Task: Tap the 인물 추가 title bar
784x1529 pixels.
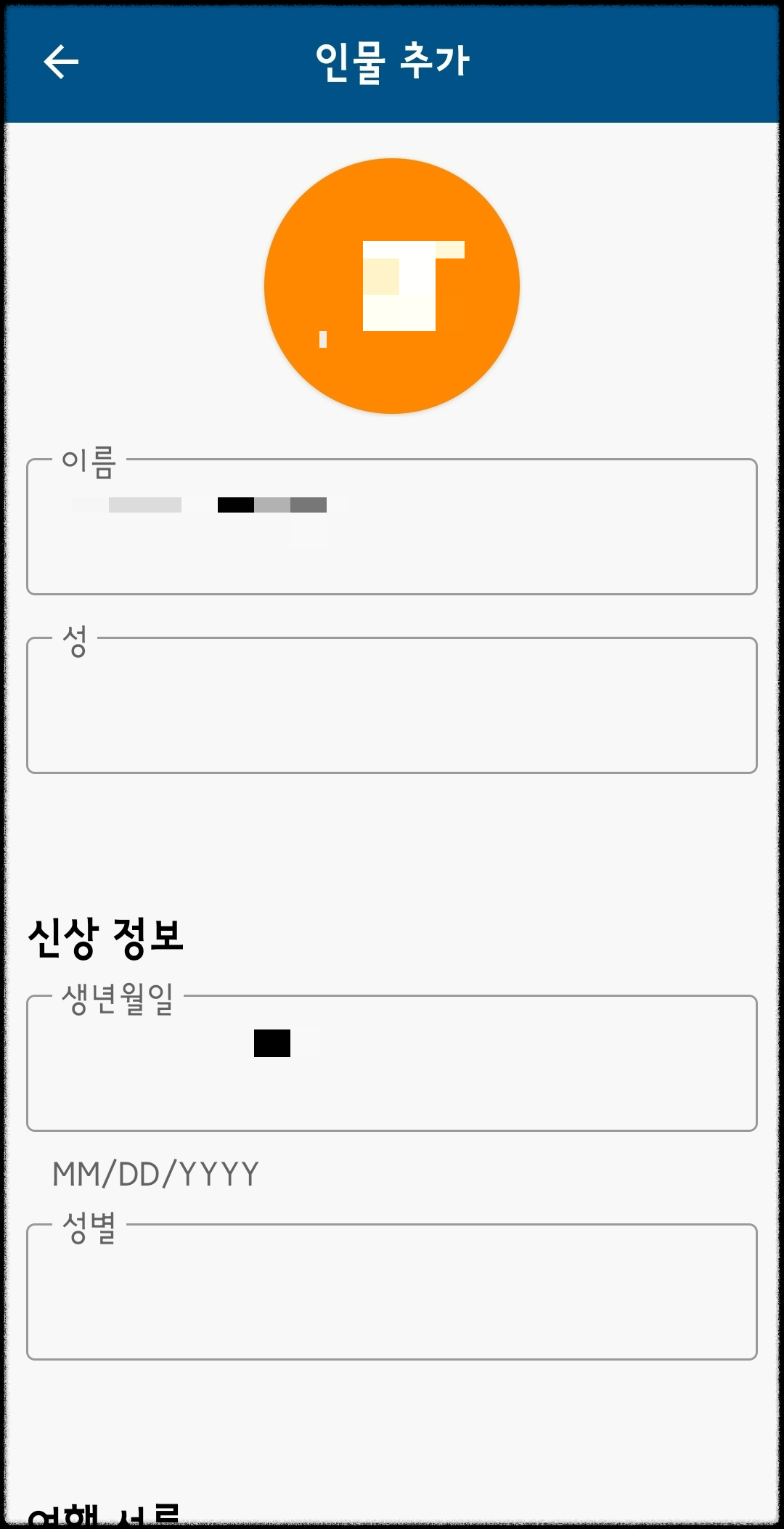Action: click(x=392, y=61)
